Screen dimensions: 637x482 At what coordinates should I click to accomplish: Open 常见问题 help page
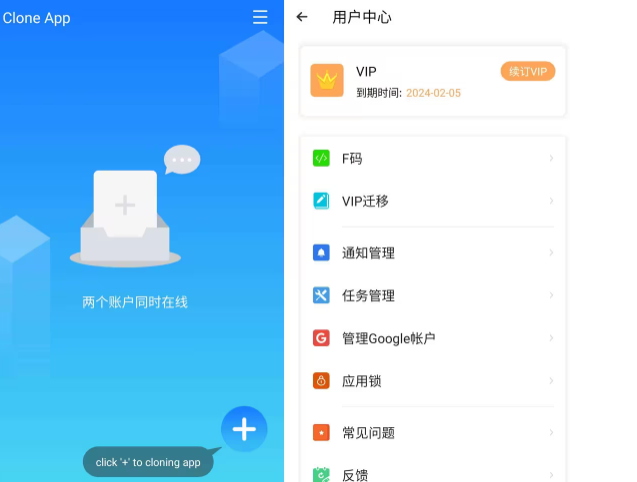click(432, 433)
